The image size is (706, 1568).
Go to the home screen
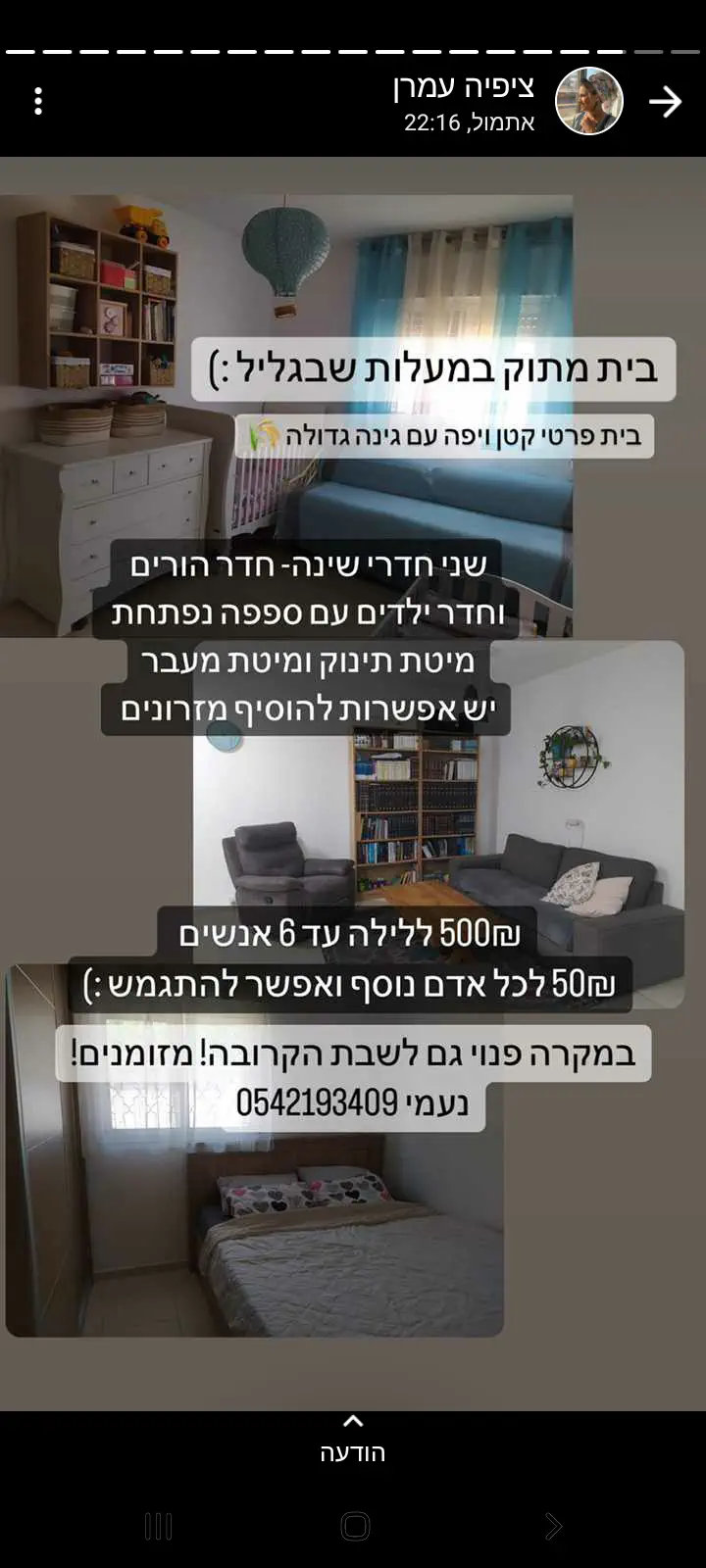(354, 1526)
